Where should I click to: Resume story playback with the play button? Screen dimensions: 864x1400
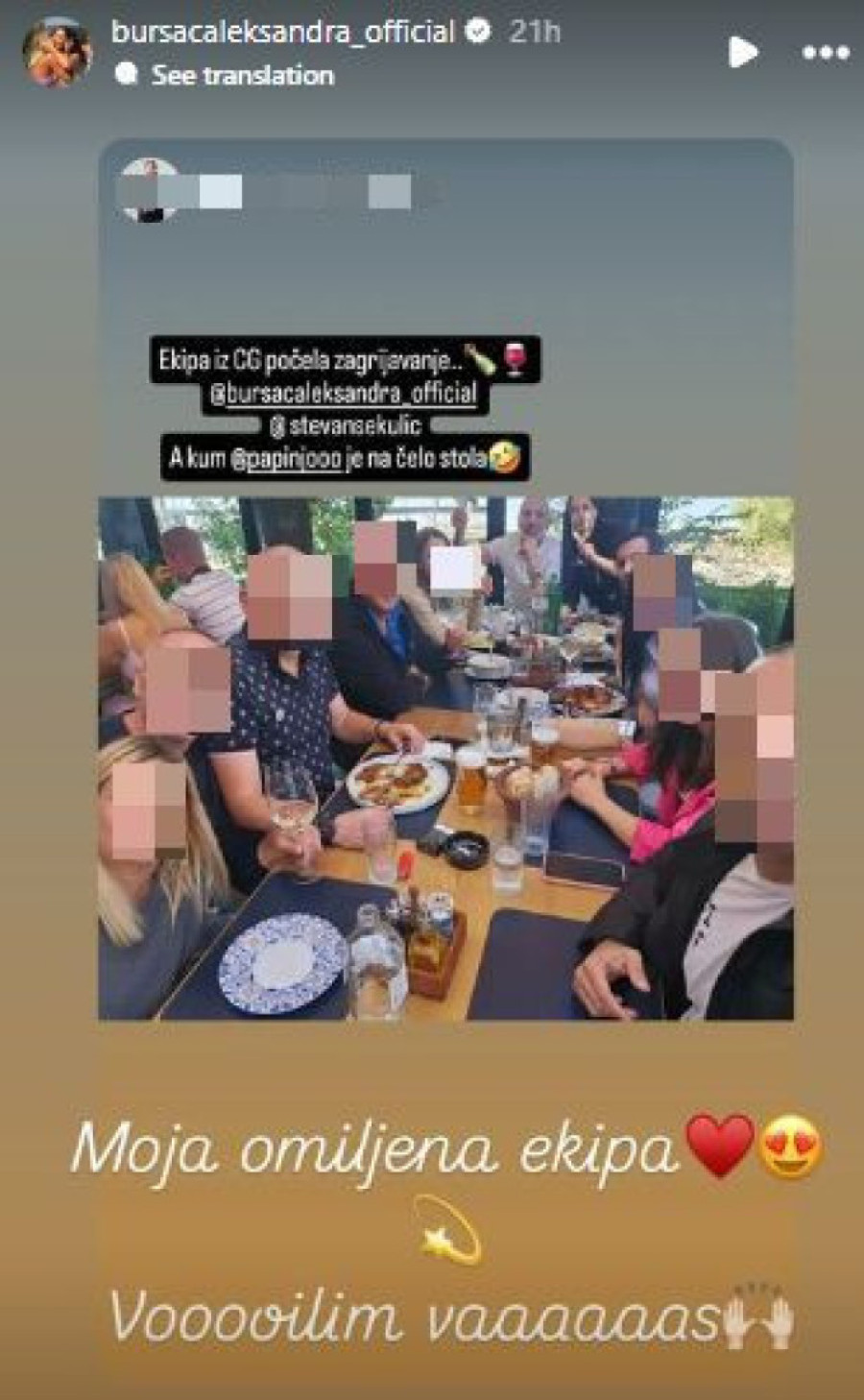click(x=742, y=52)
